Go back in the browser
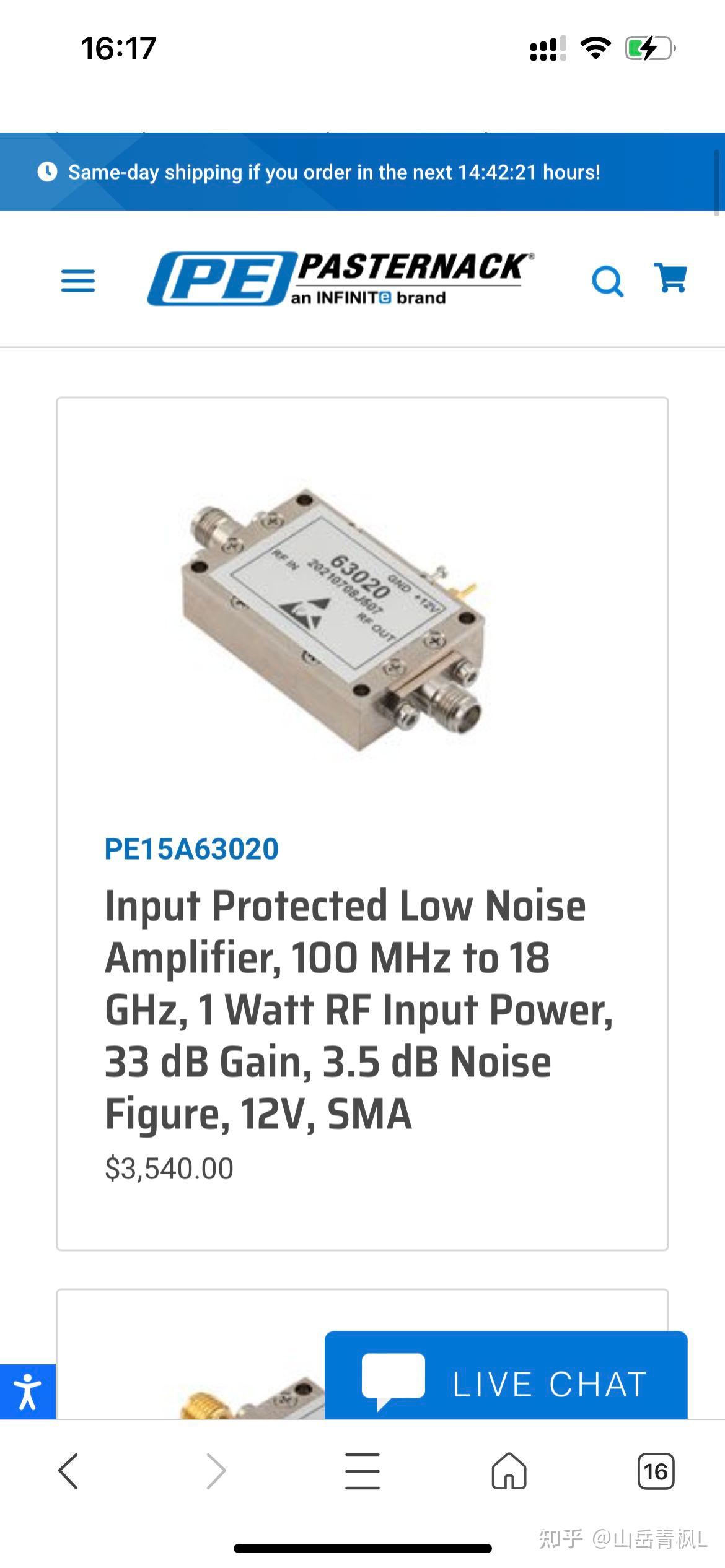 click(x=68, y=1471)
